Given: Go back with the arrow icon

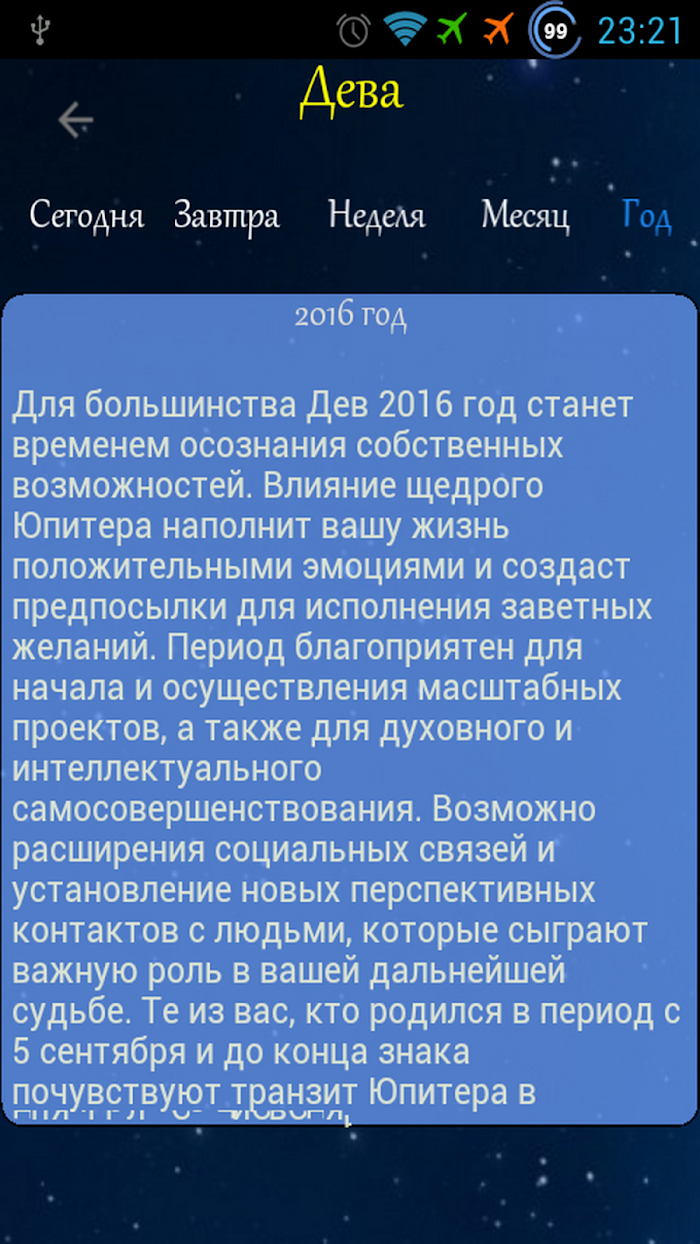Looking at the screenshot, I should 75,120.
